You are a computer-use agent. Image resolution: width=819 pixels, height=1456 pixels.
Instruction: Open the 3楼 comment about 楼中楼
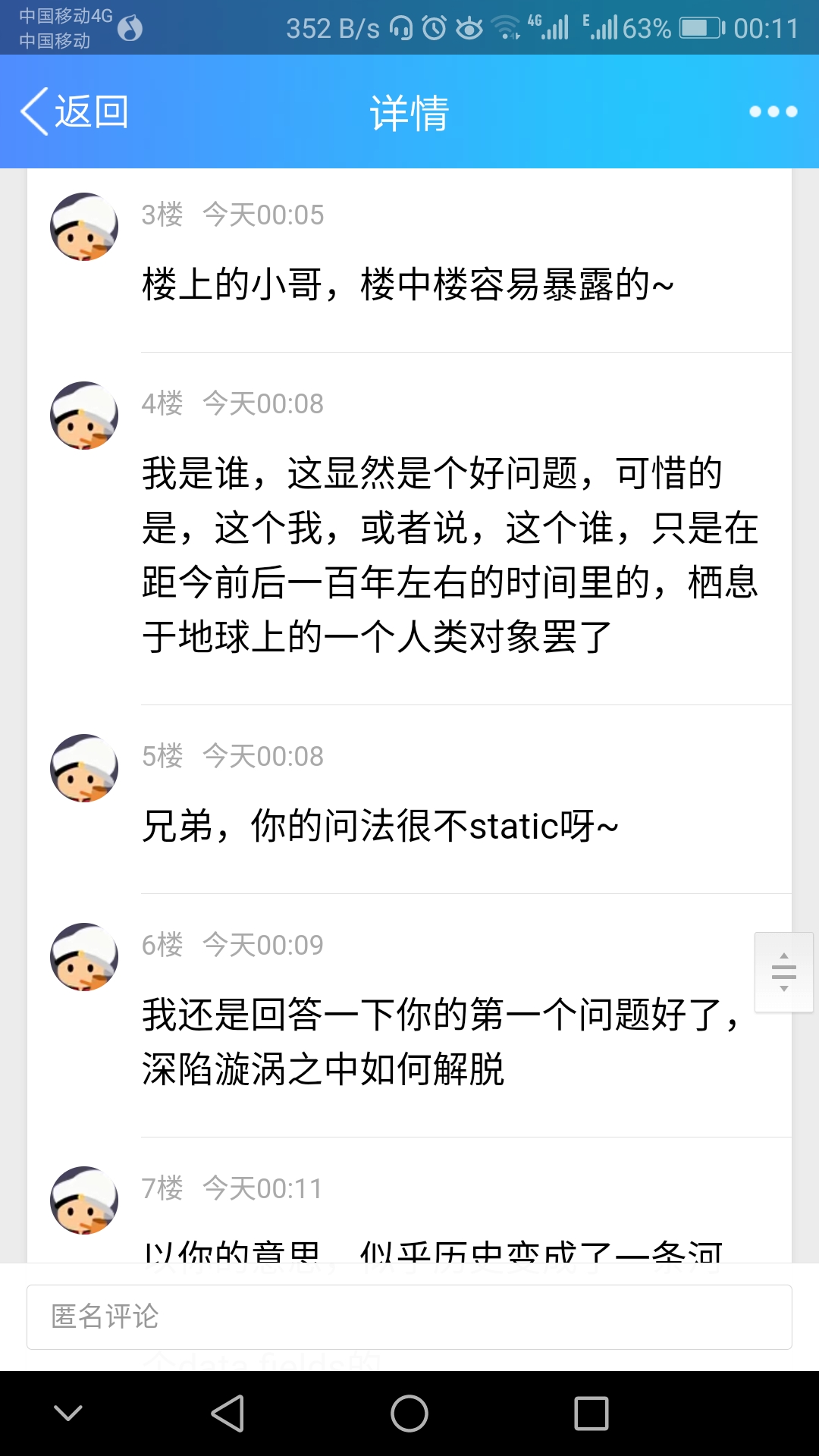click(x=408, y=285)
